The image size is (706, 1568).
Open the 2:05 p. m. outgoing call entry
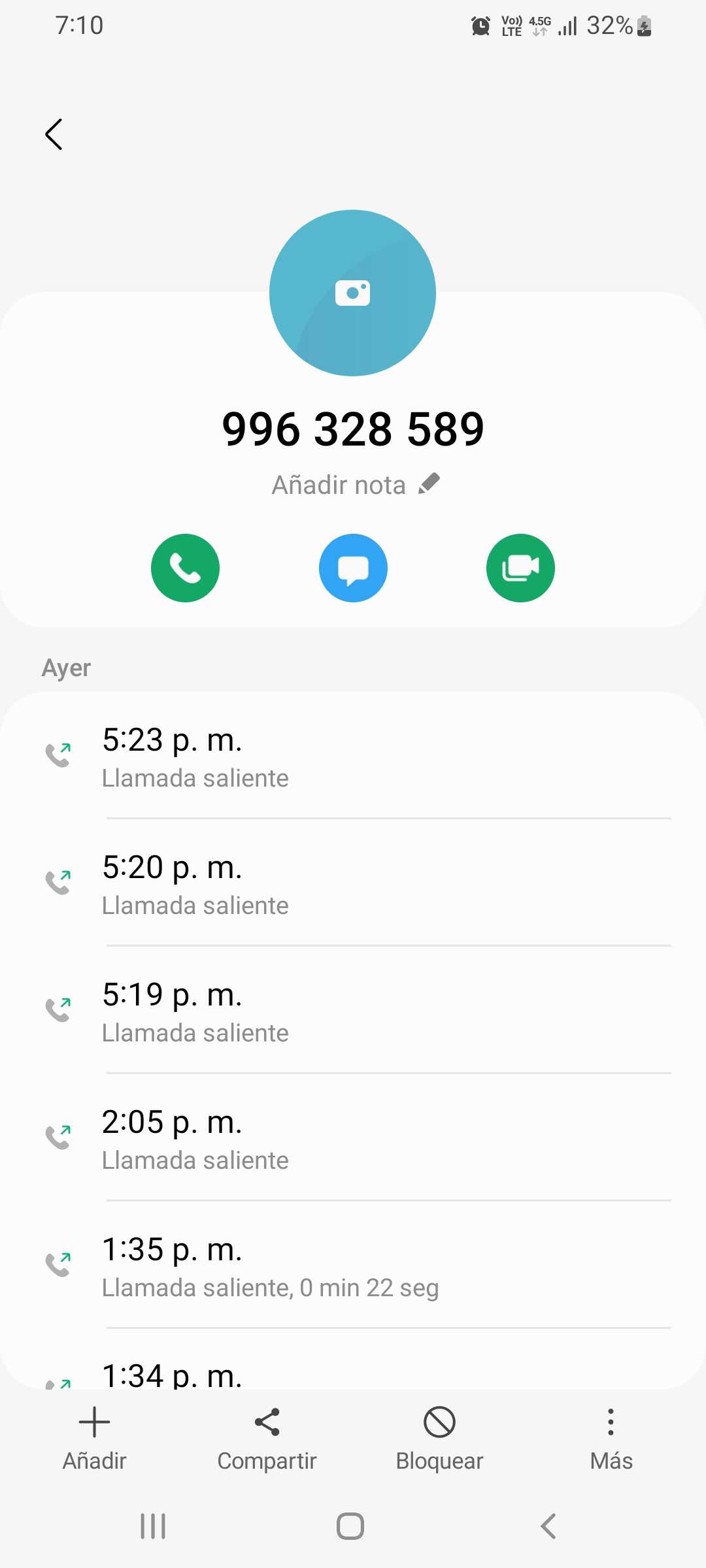click(353, 1140)
